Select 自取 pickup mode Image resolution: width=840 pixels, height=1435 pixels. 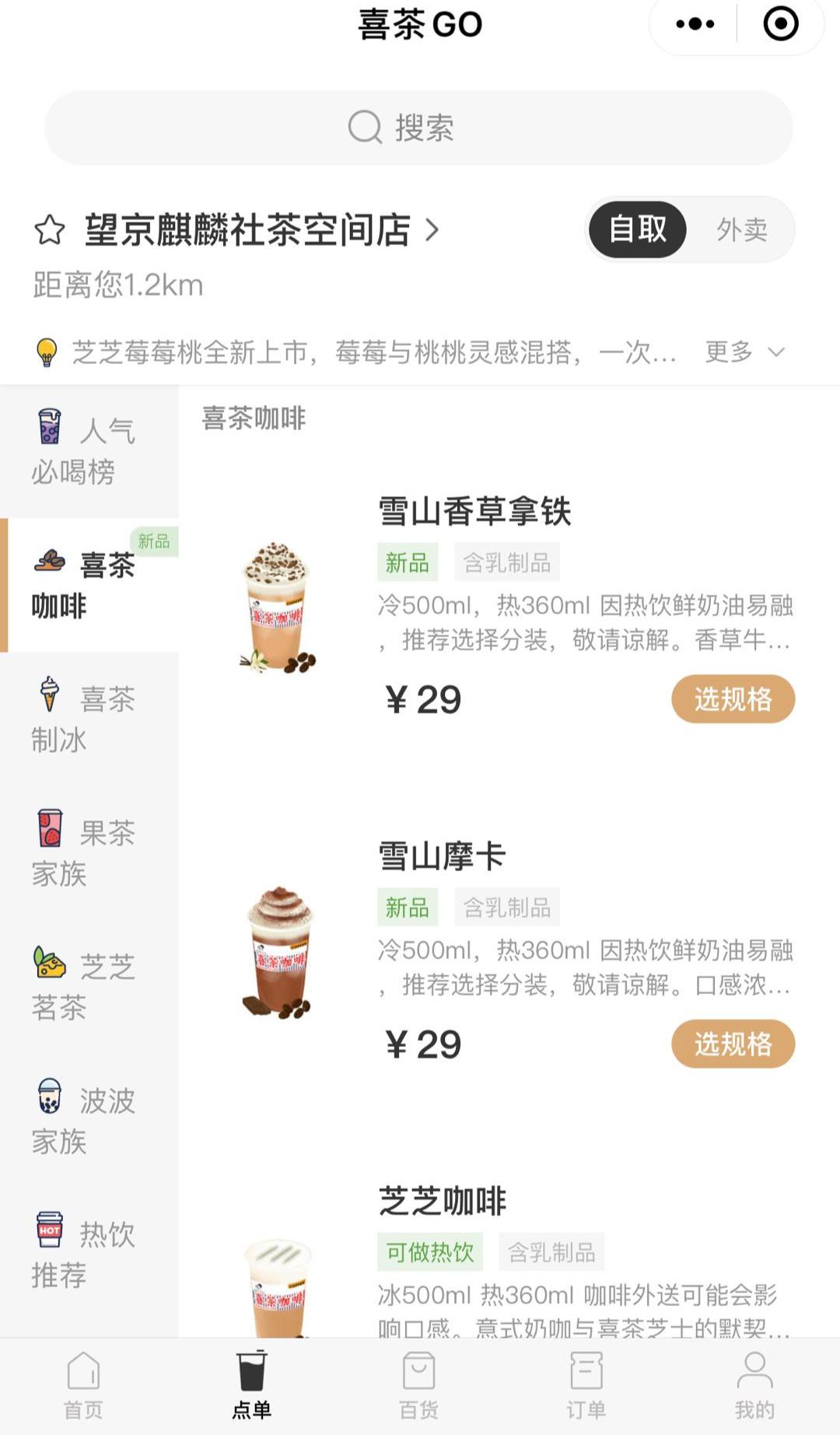pyautogui.click(x=638, y=229)
